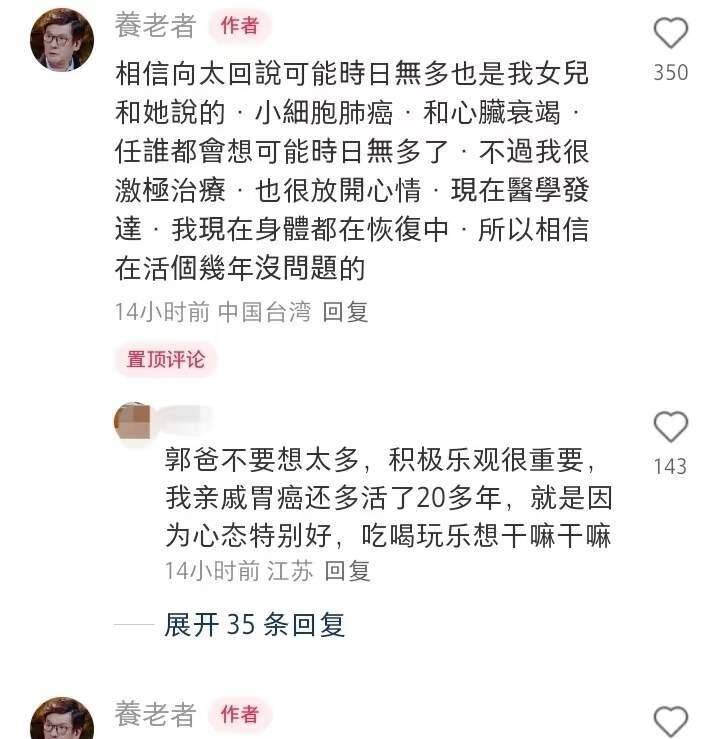Viewport: 720px width, 739px height.
Task: Open 養老者's avatar on the pinned comment
Action: click(62, 38)
